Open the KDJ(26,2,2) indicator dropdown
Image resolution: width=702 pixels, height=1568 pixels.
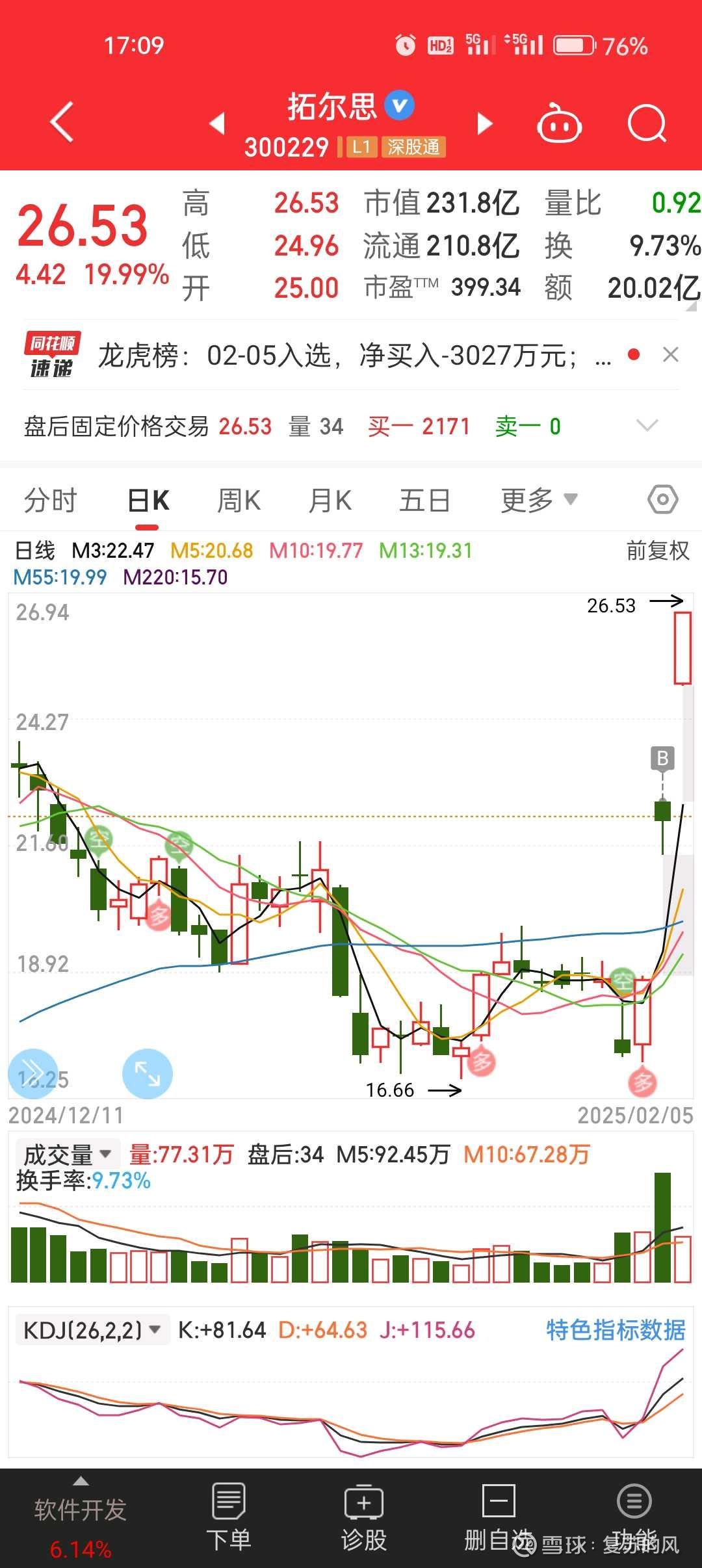pos(92,1330)
